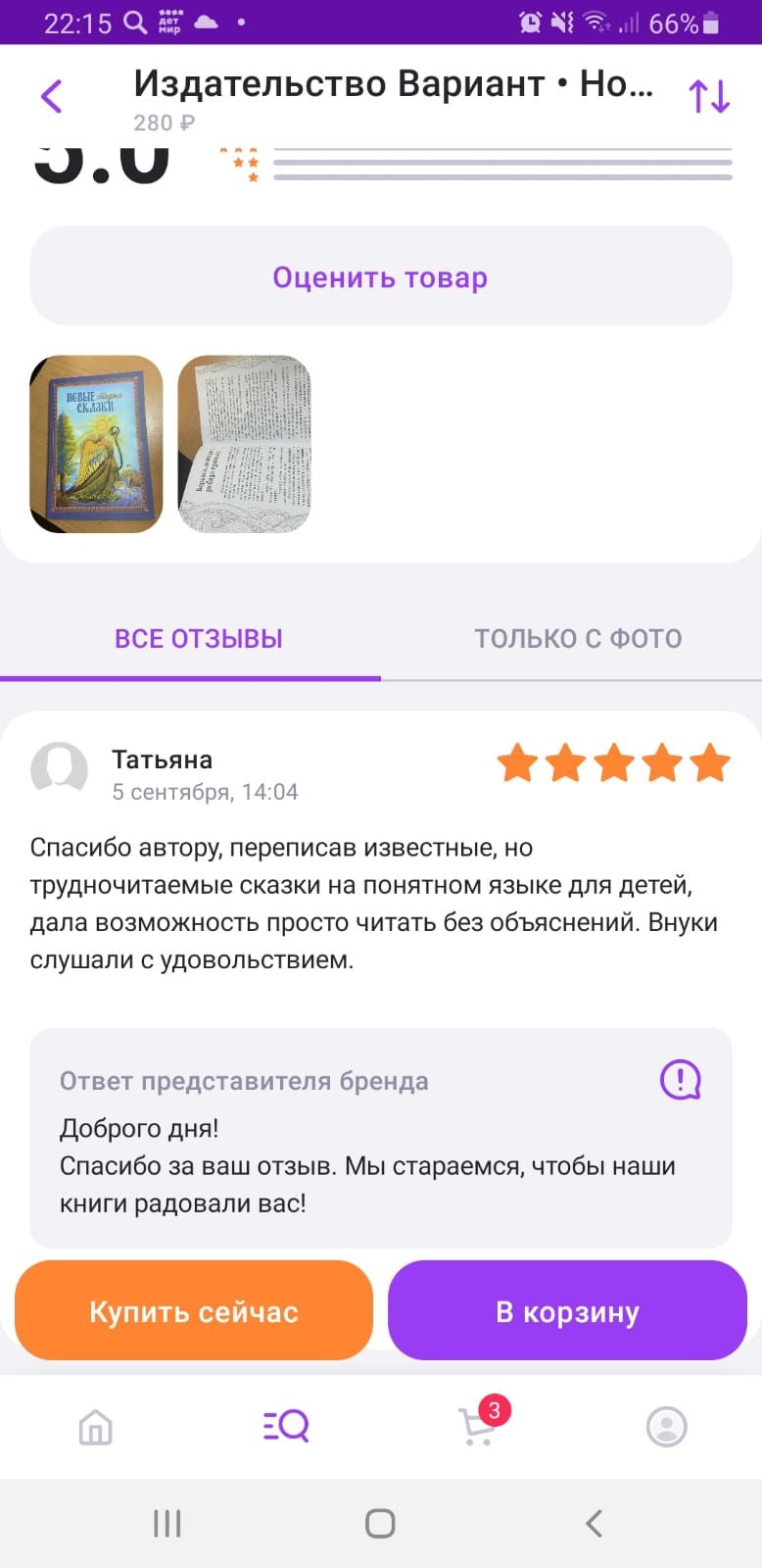The image size is (762, 1568).
Task: Go back using the purple arrow
Action: (x=52, y=96)
